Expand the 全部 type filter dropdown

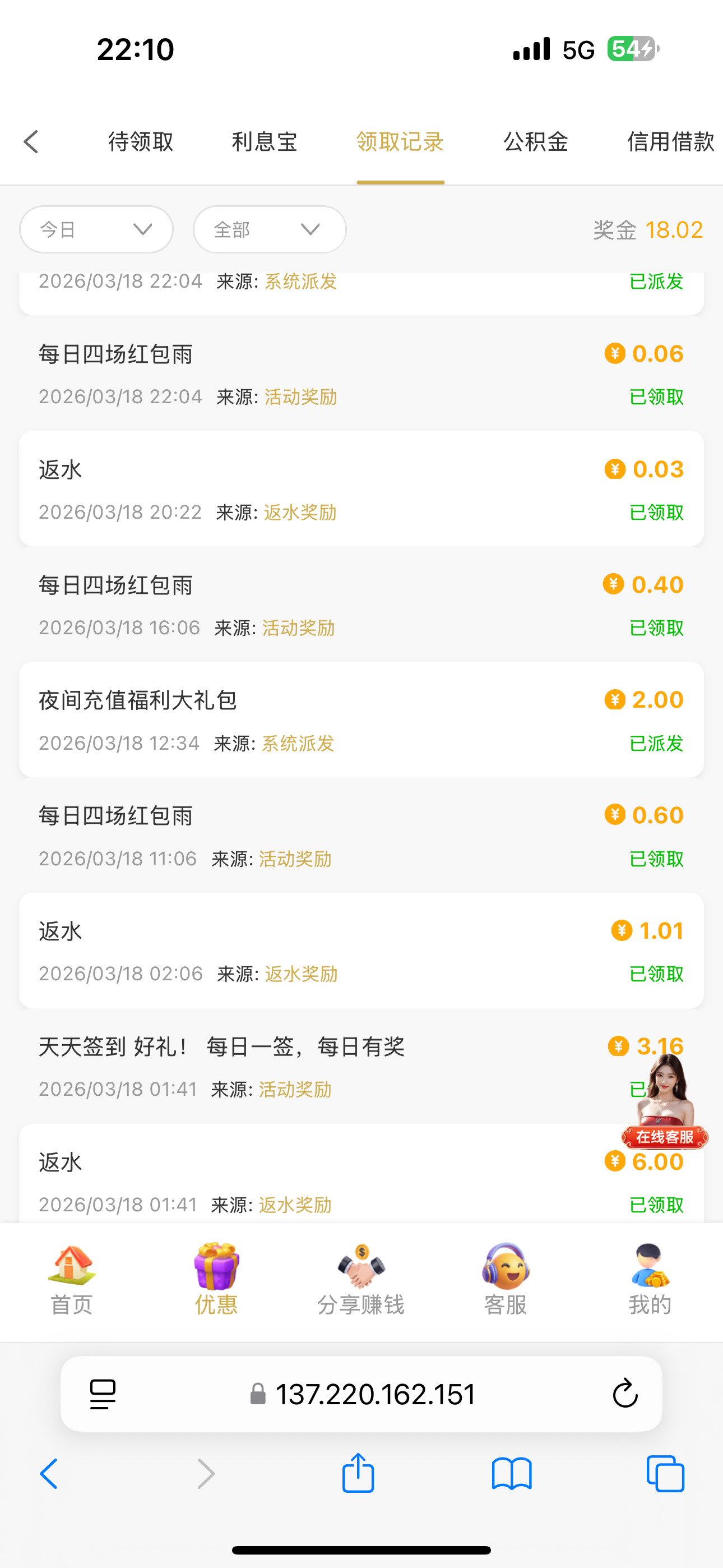click(270, 229)
